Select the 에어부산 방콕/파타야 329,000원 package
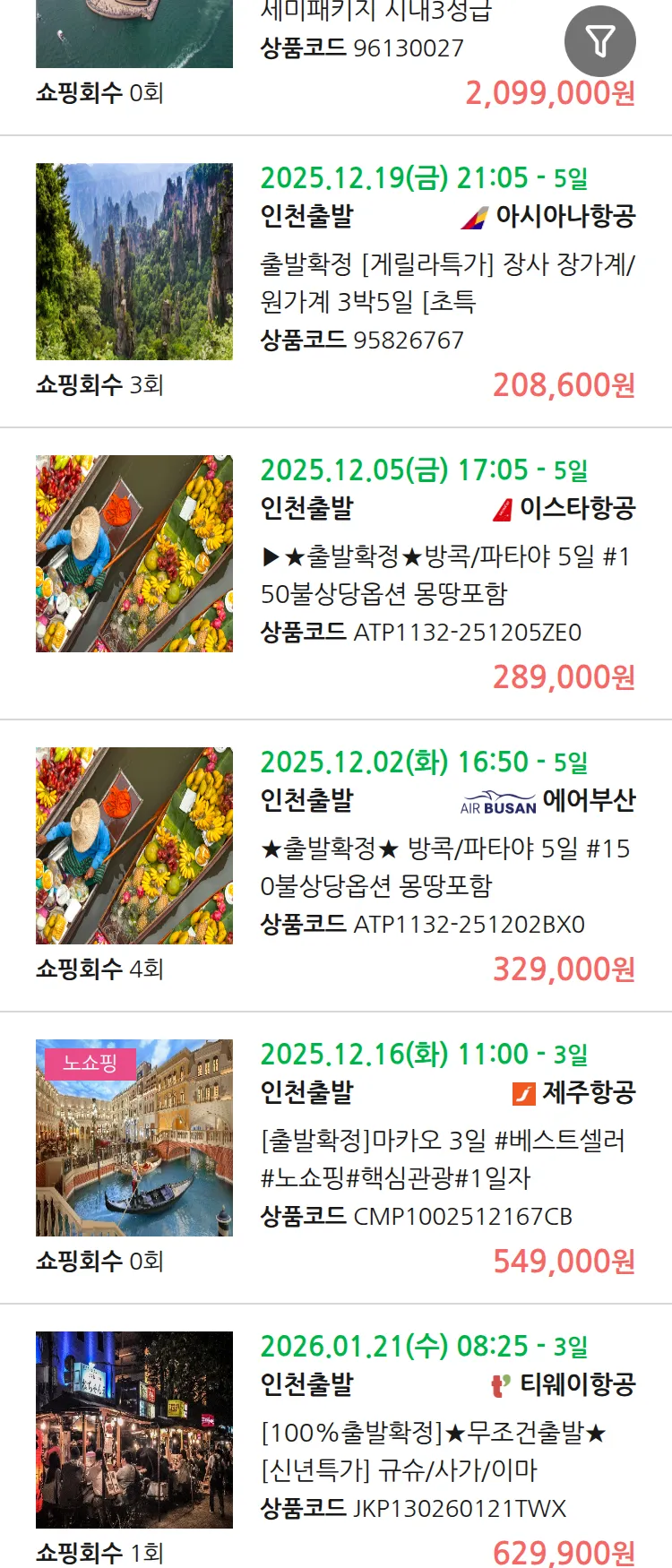 pos(446,866)
